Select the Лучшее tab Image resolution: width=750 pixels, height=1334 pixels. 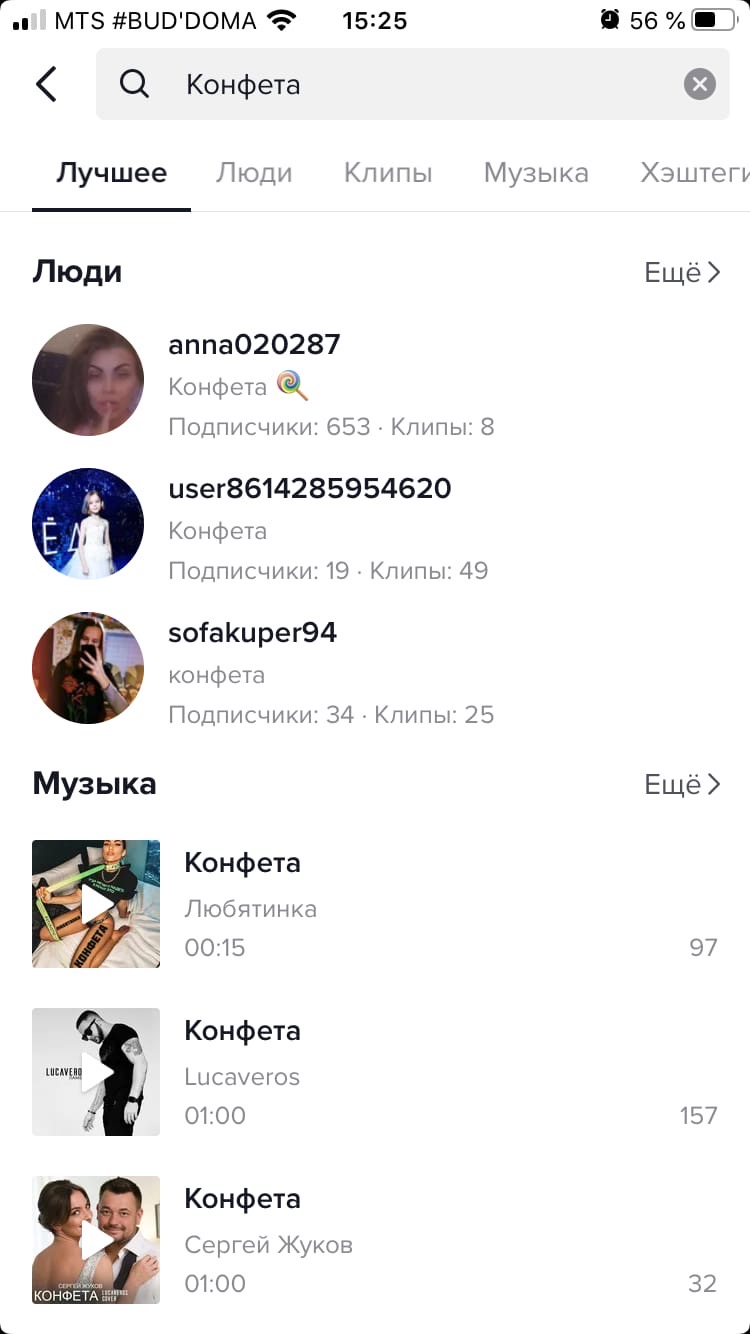[x=111, y=173]
